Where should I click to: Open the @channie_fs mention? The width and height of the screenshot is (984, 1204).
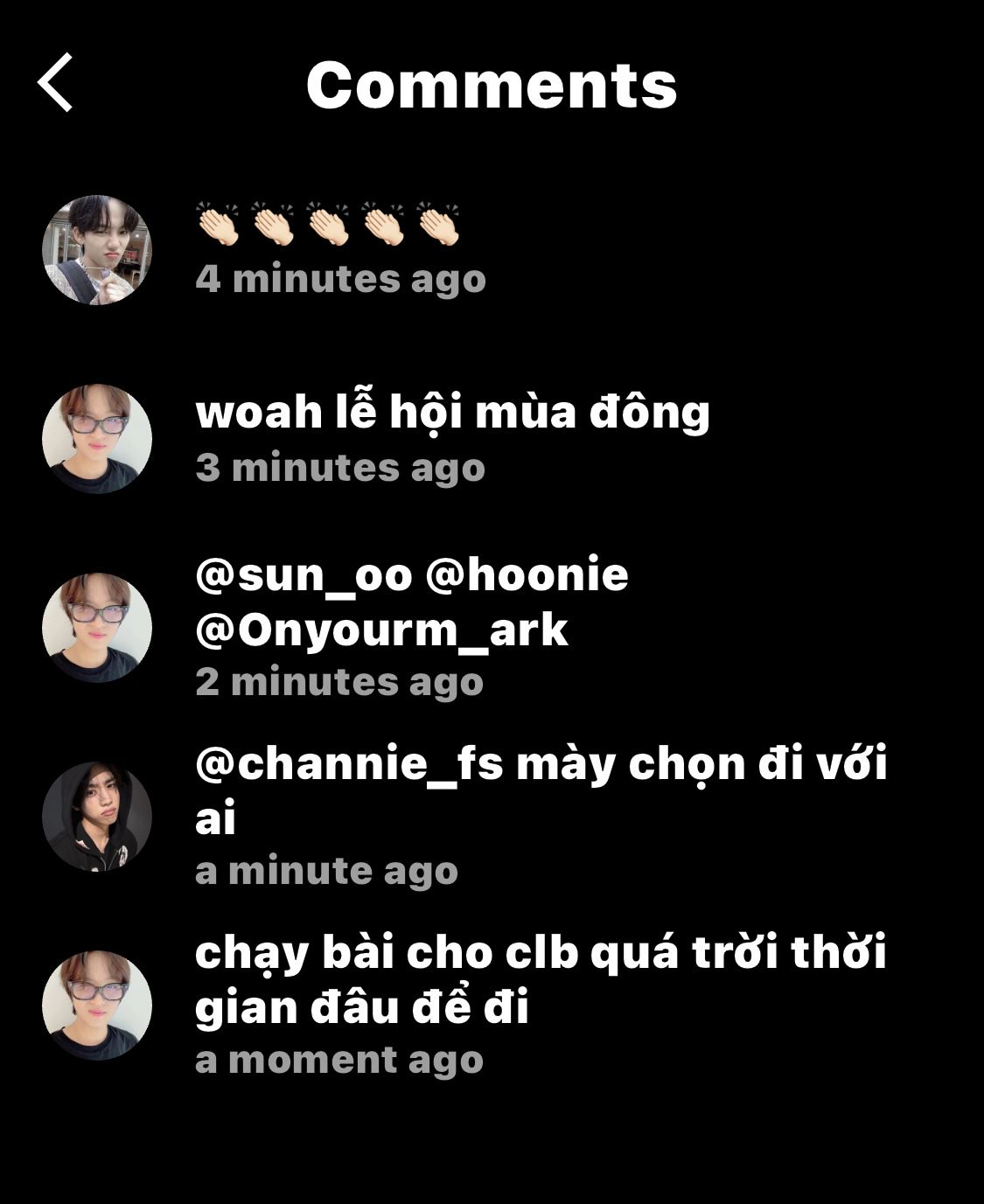[x=350, y=764]
